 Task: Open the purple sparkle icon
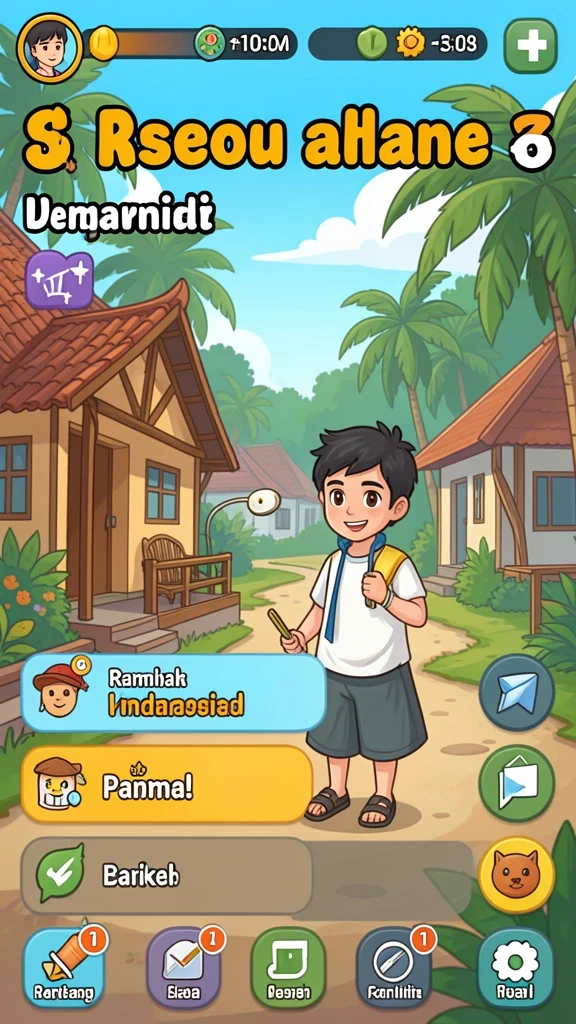pos(59,280)
